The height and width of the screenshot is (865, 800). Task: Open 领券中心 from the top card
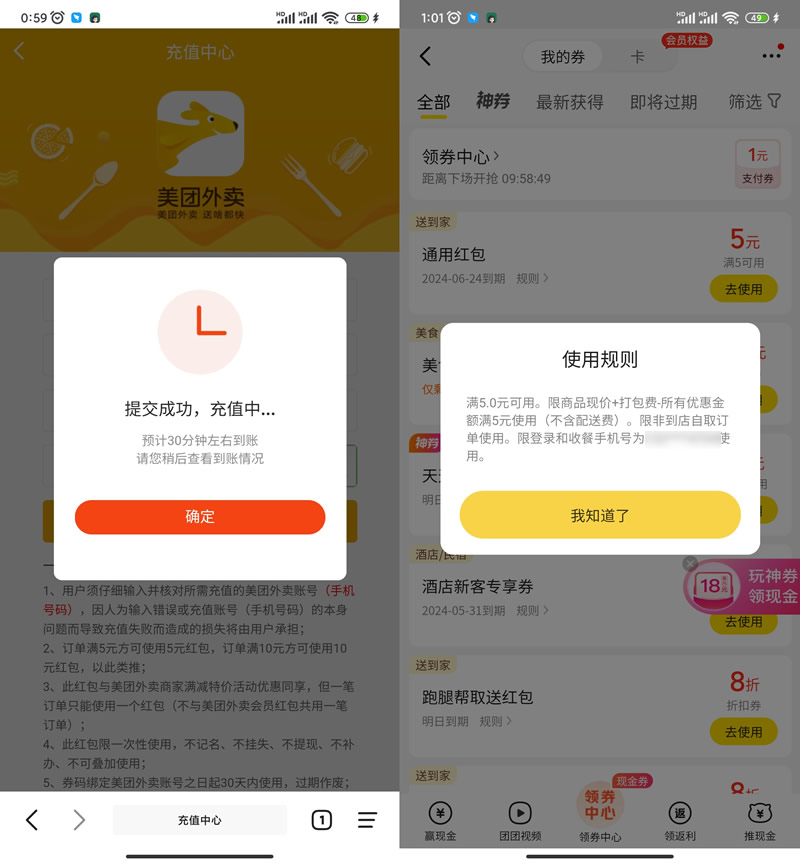point(461,157)
